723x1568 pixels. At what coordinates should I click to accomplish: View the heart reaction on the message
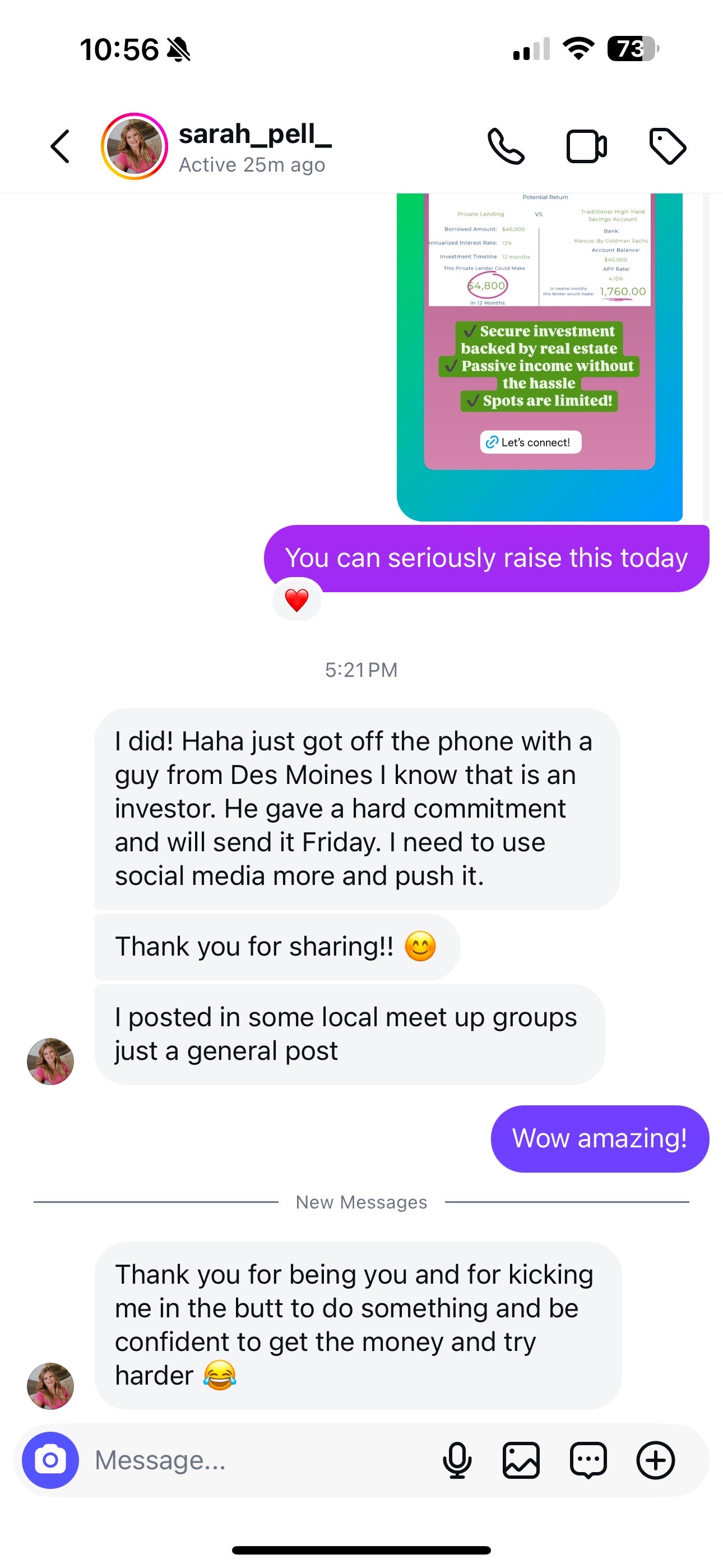[x=297, y=600]
